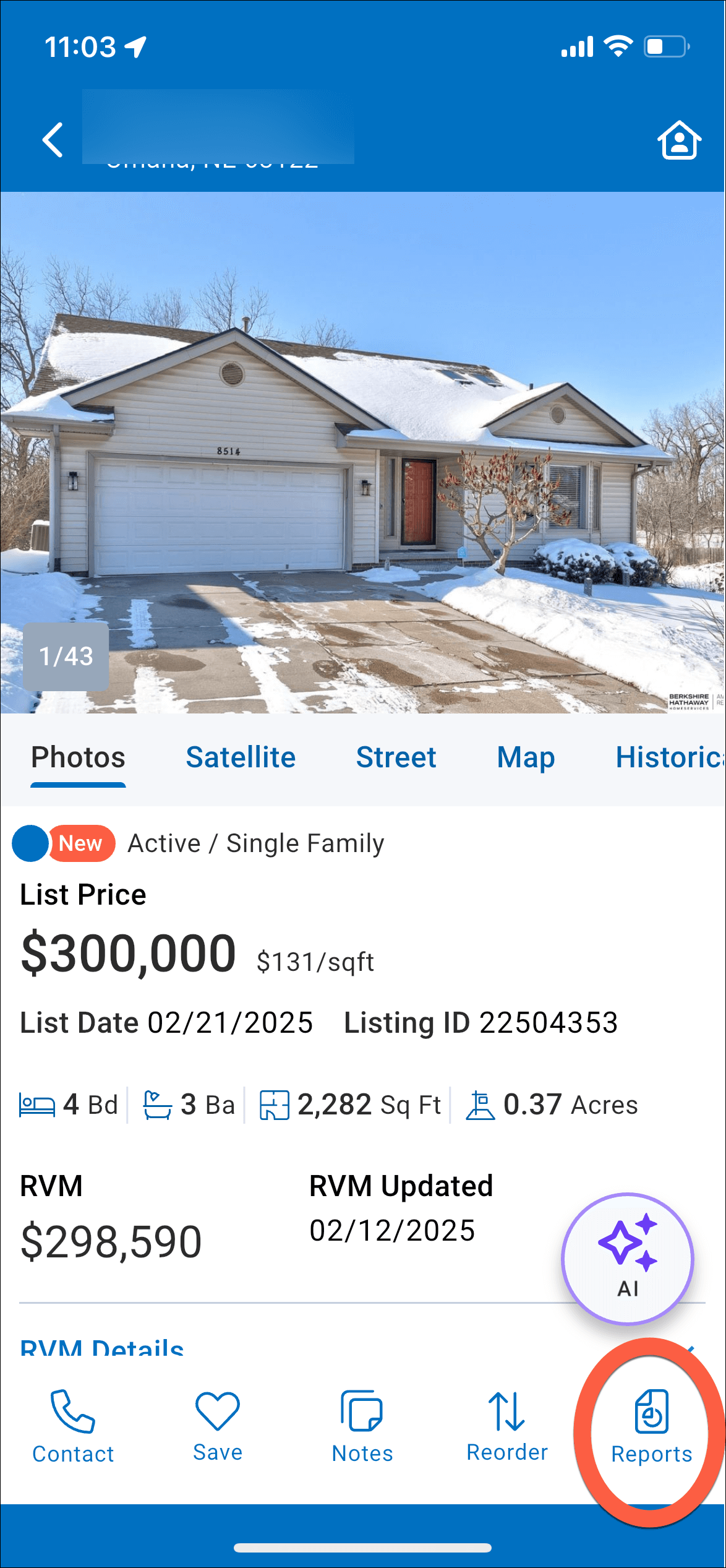This screenshot has height=1568, width=726.
Task: Open the home profile icon
Action: coord(679,140)
